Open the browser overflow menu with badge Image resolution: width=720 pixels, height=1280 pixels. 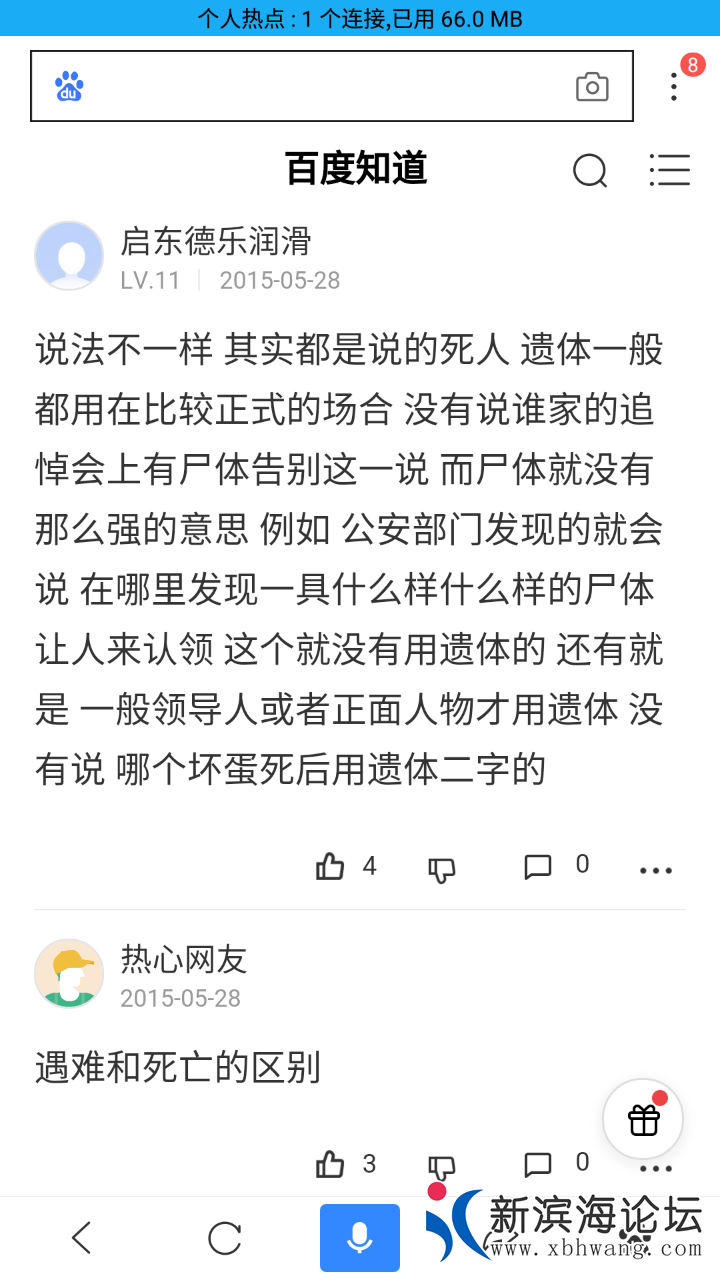(675, 86)
